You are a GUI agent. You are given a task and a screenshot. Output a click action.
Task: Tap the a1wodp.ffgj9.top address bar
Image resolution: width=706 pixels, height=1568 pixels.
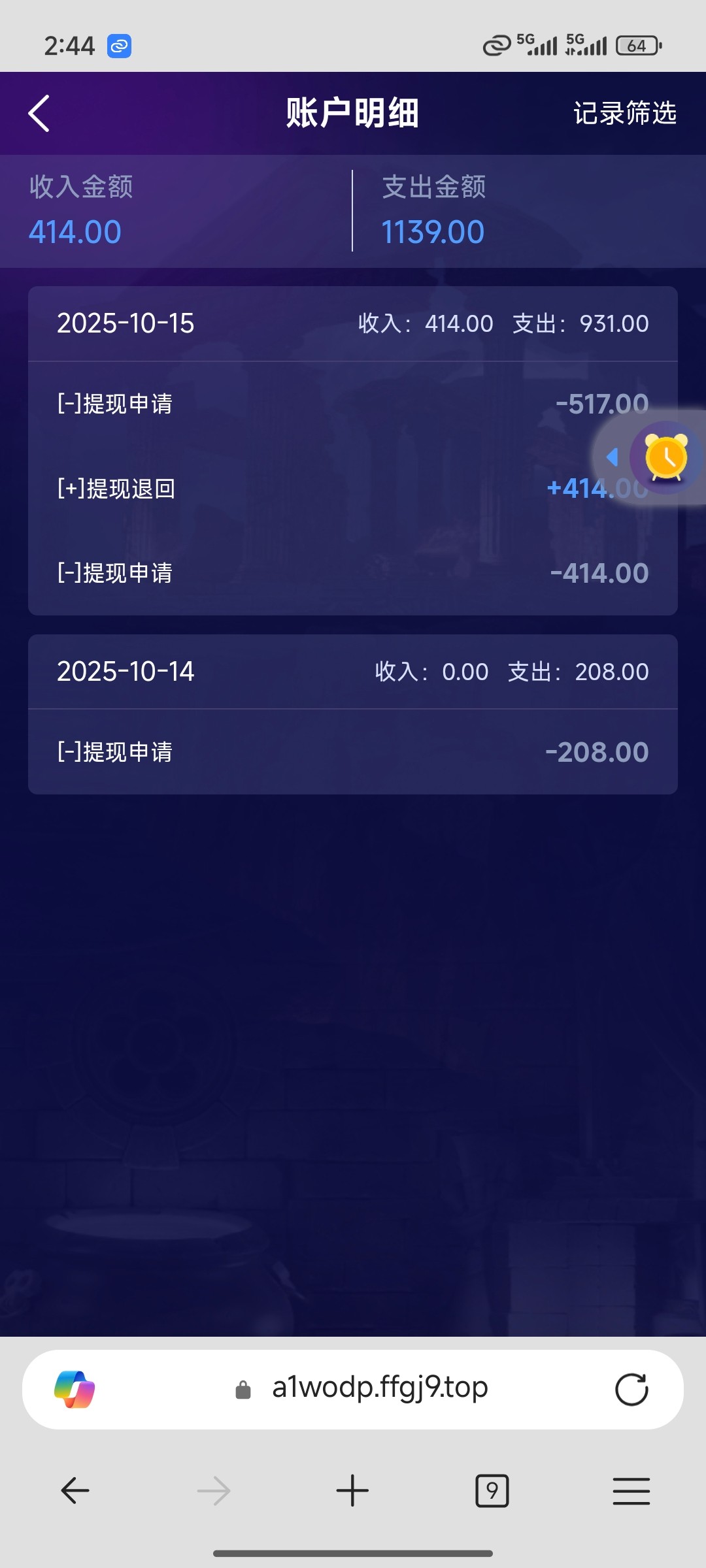[x=379, y=1389]
